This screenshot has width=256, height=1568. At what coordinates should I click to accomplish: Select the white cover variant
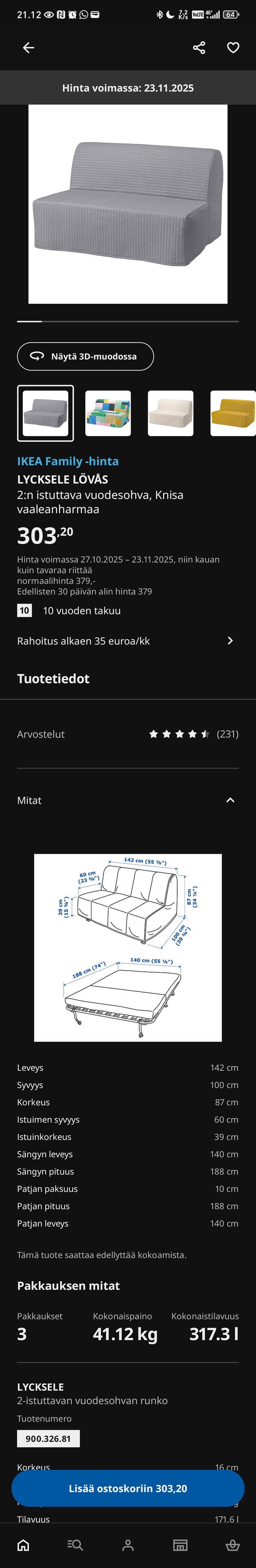170,413
